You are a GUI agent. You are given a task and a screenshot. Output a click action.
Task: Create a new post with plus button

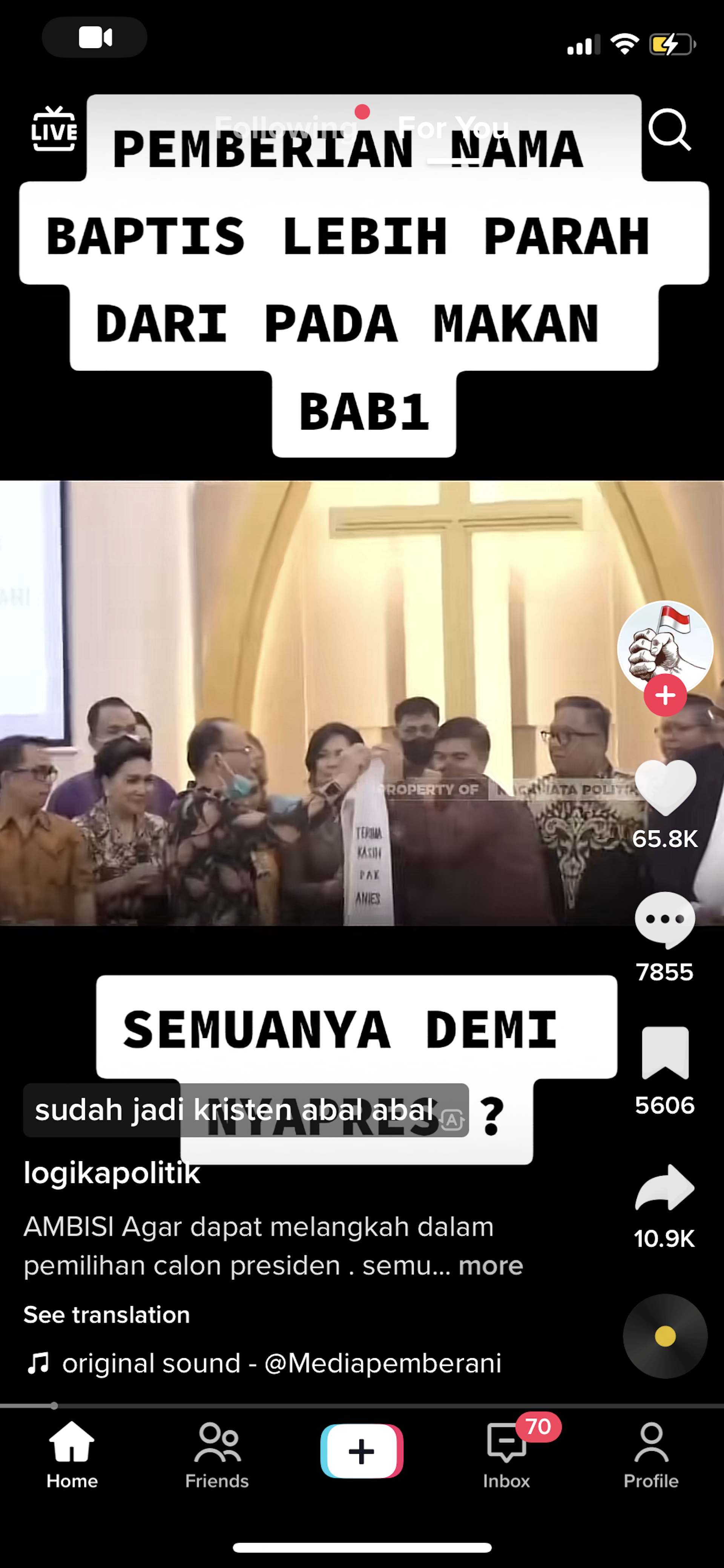click(362, 1451)
